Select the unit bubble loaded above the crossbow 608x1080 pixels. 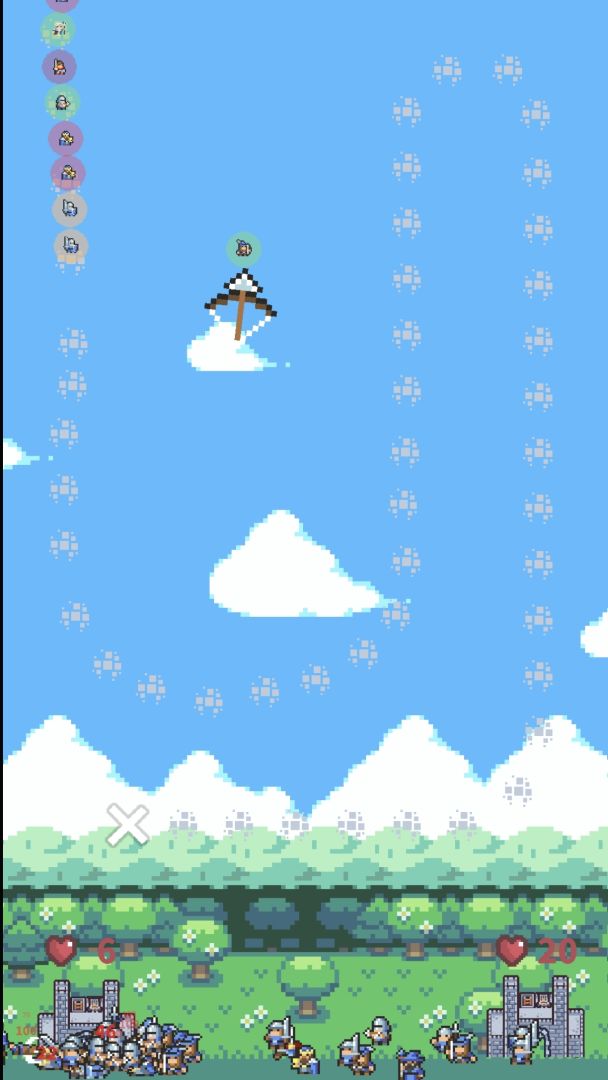[x=243, y=248]
